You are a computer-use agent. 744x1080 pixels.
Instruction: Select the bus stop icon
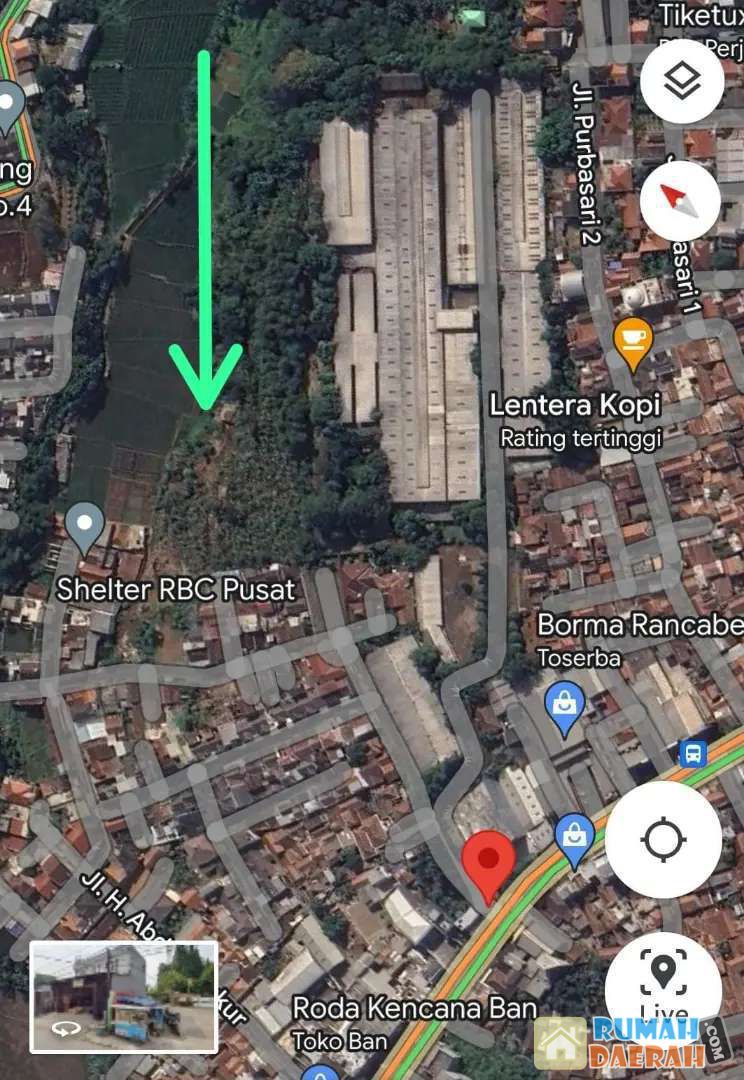coord(693,753)
